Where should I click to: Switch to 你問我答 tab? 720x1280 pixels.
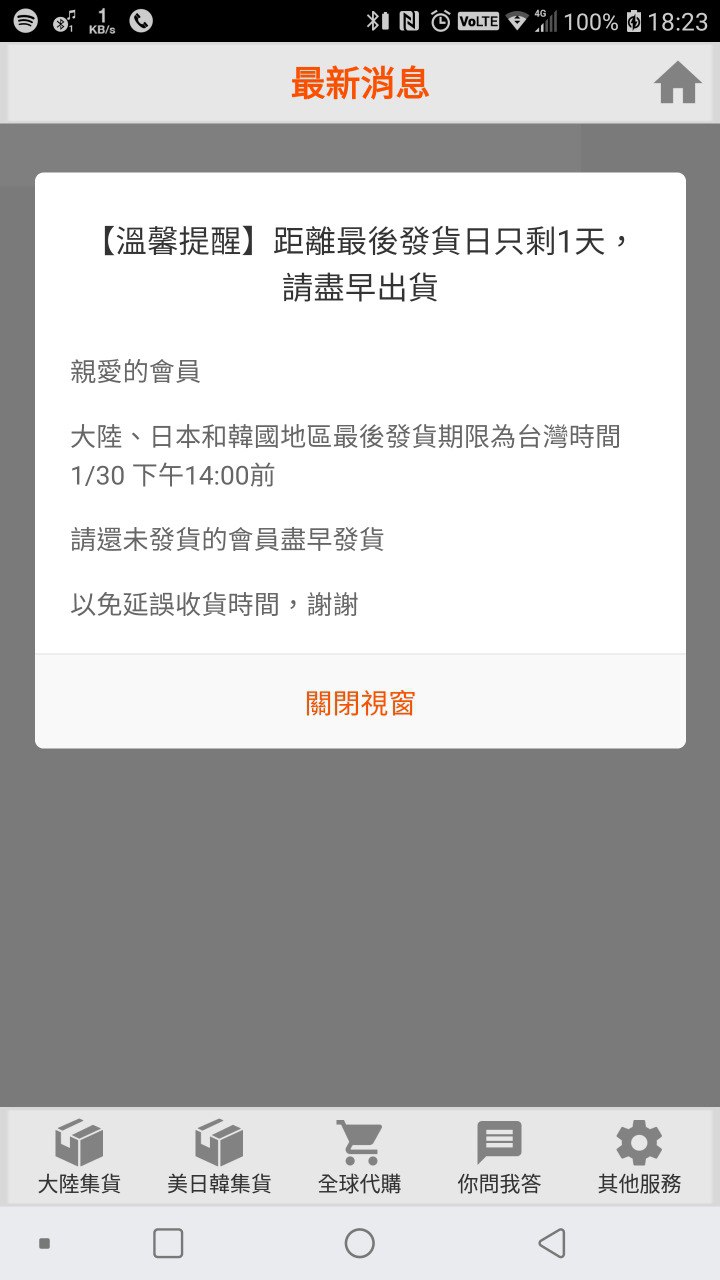499,1156
